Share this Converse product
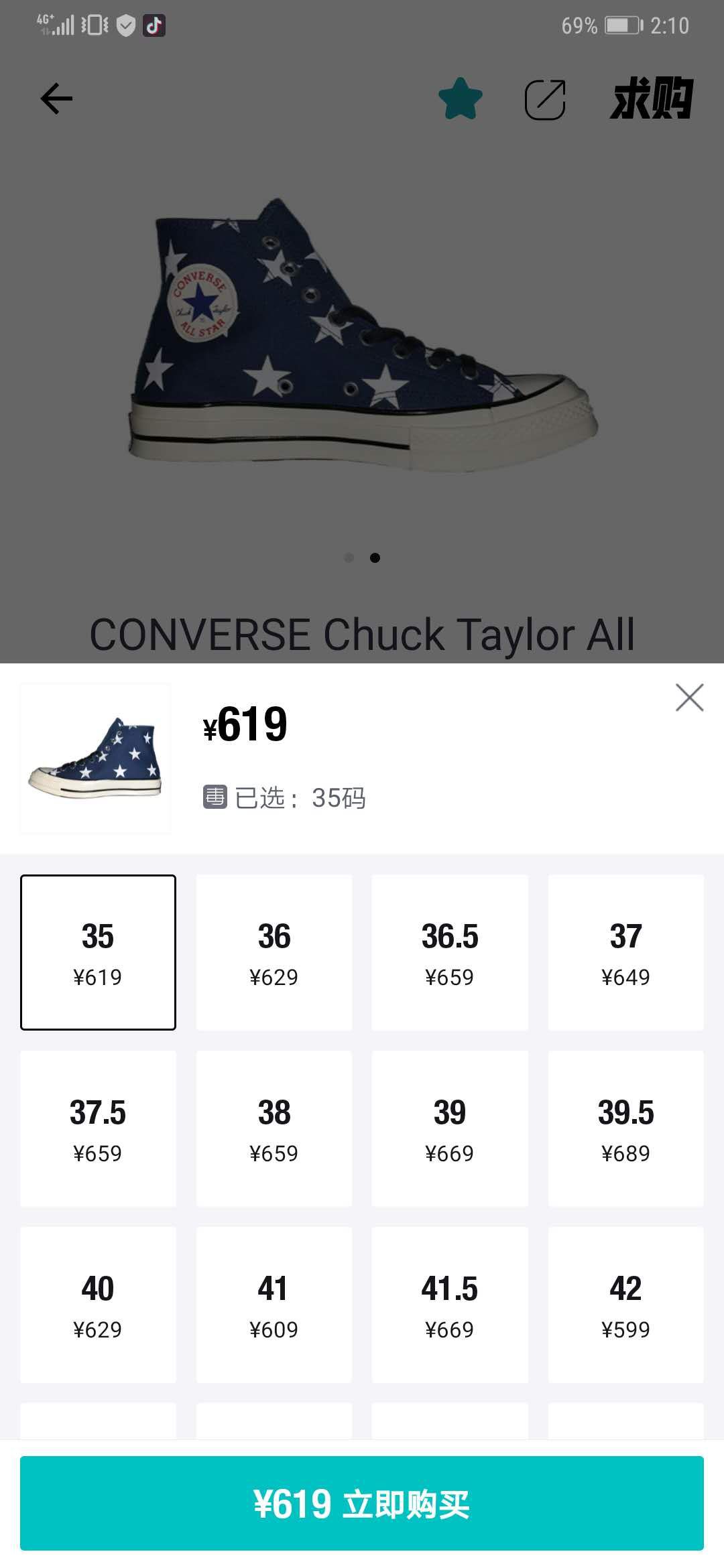The width and height of the screenshot is (724, 1568). coord(544,99)
